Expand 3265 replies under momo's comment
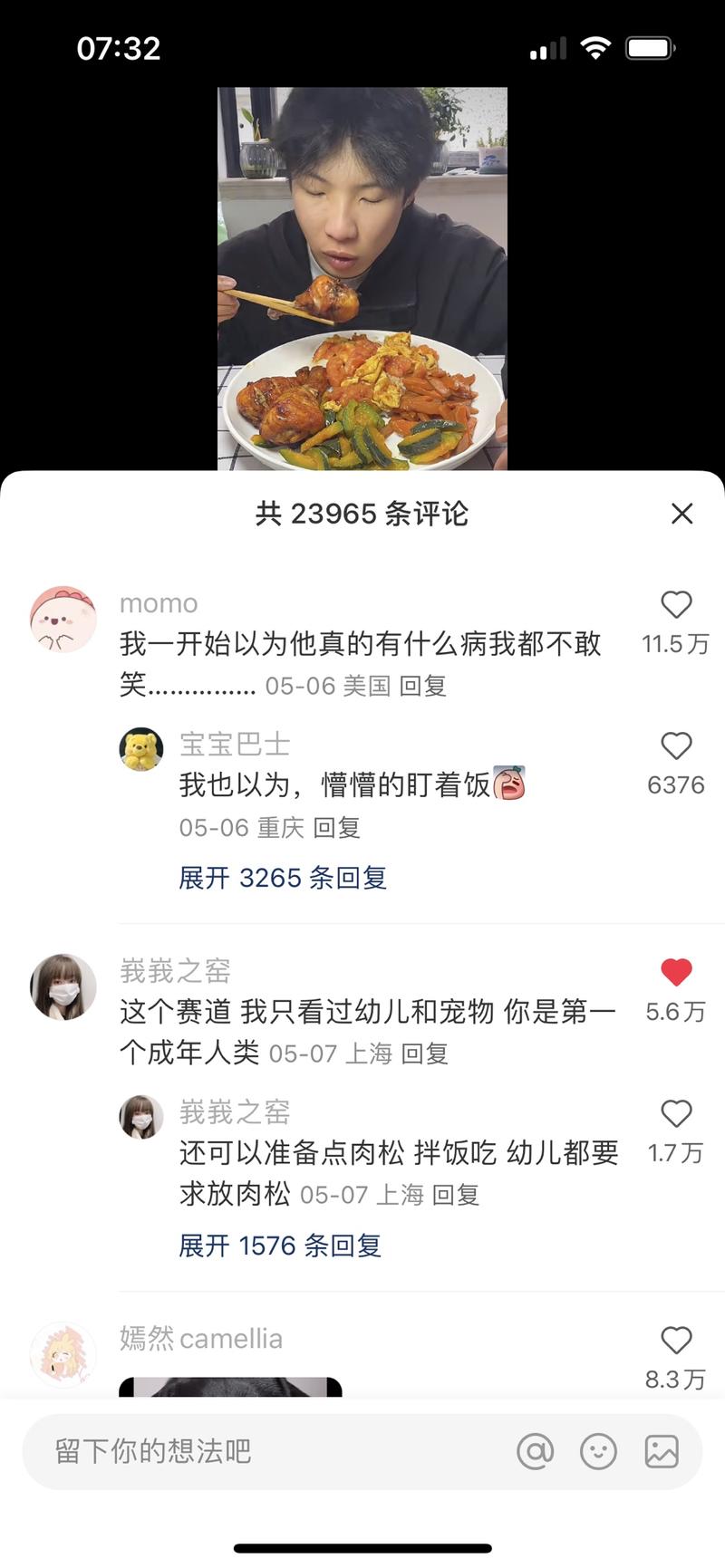The height and width of the screenshot is (1568, 725). [283, 878]
